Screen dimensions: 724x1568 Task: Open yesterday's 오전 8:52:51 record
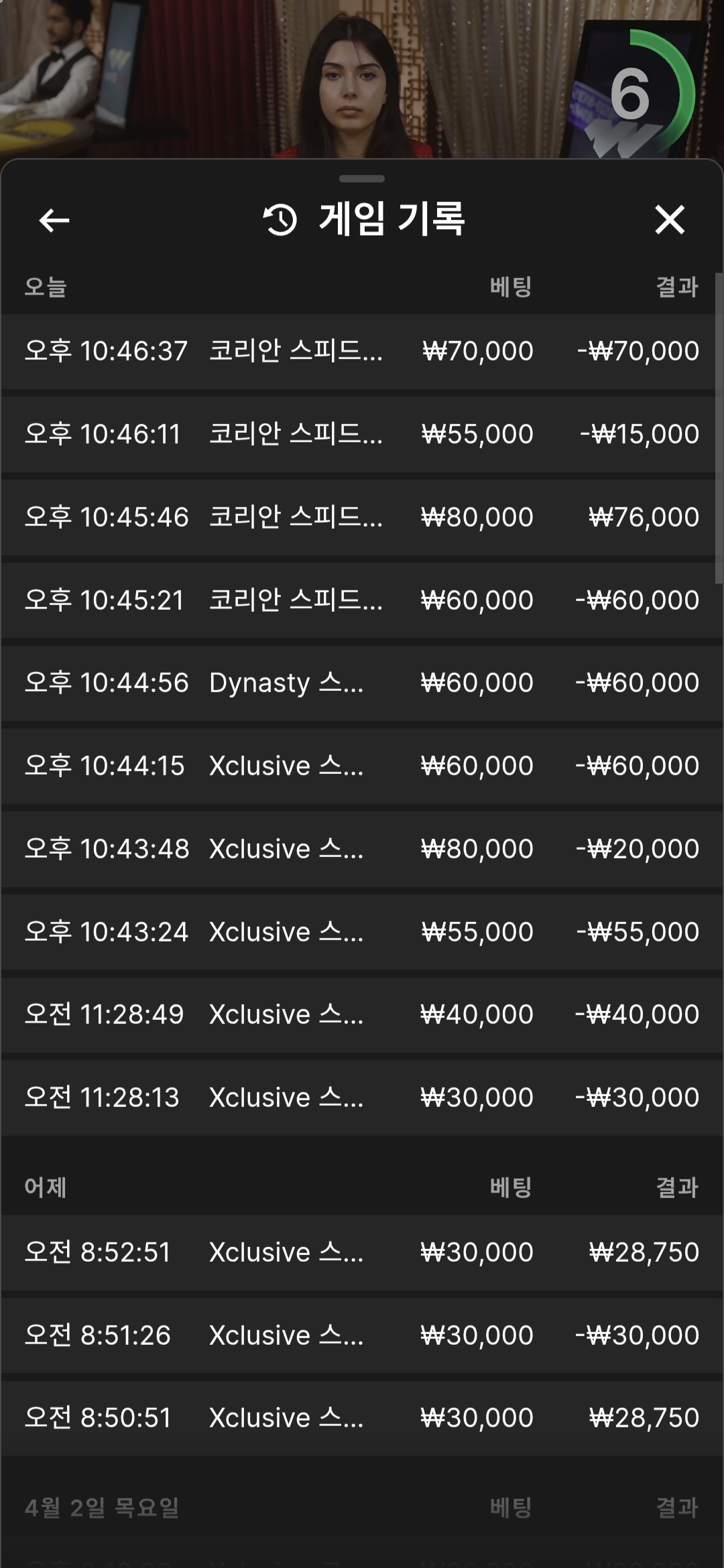[361, 1252]
